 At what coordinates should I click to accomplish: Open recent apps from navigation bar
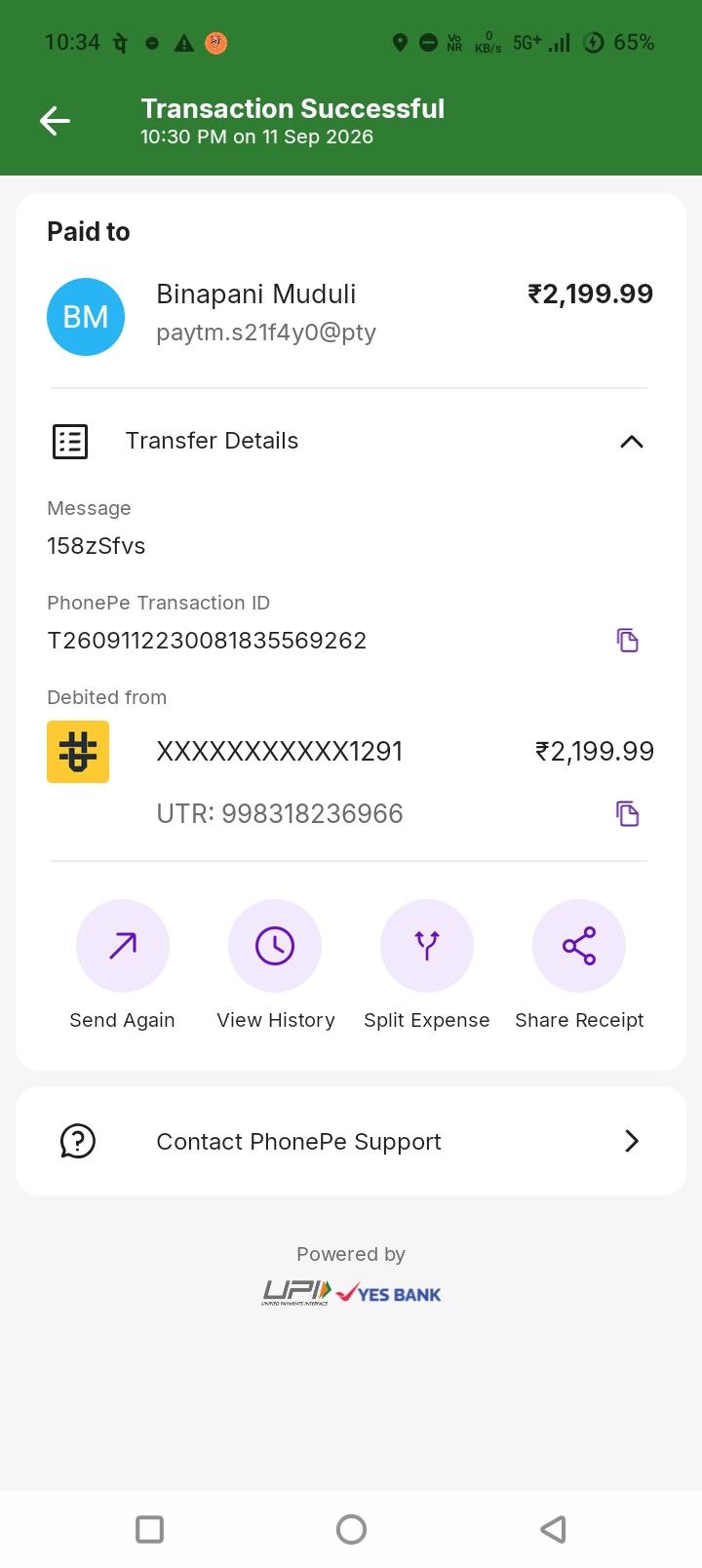(149, 1529)
